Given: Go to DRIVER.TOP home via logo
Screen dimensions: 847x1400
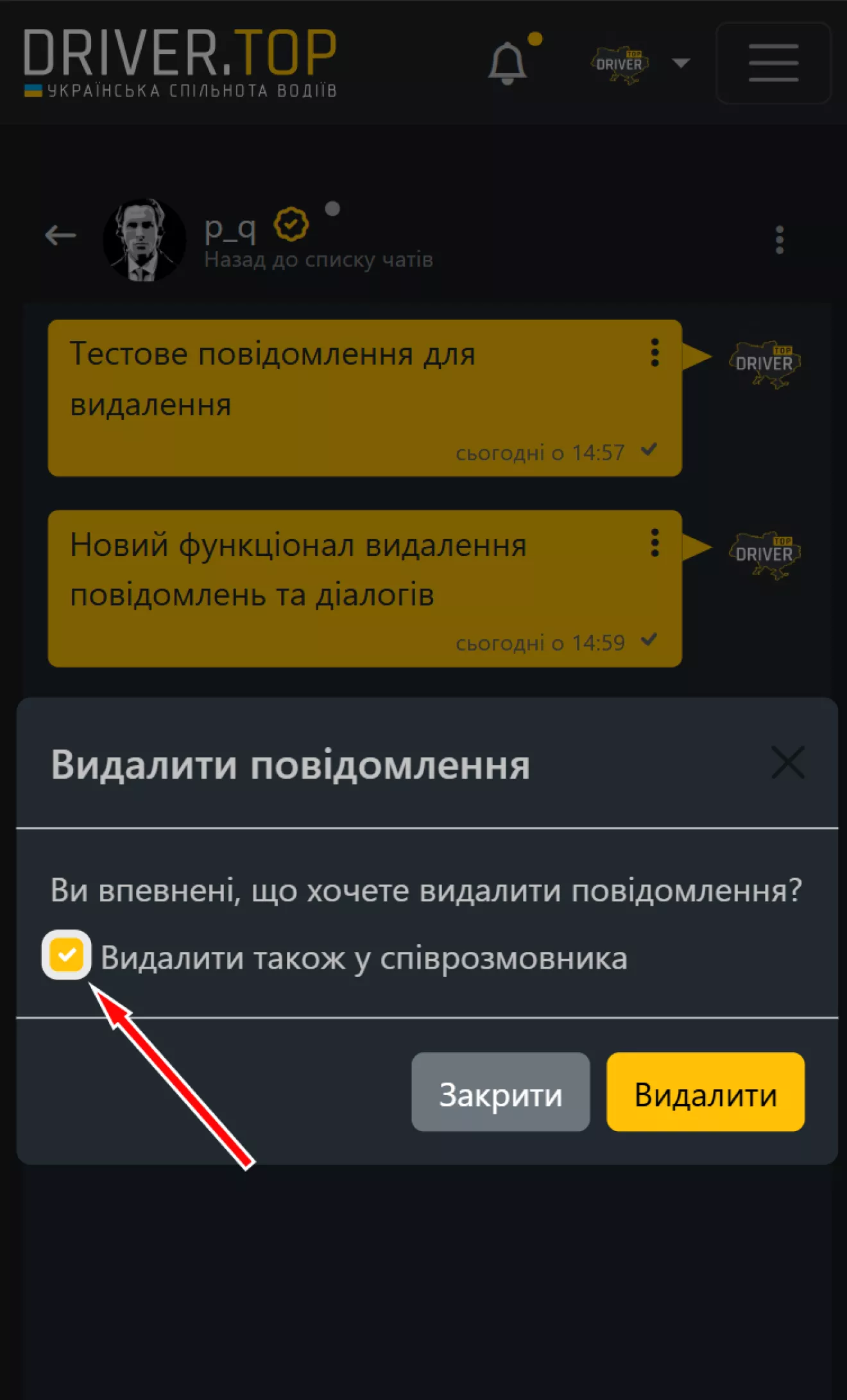Looking at the screenshot, I should [x=180, y=62].
